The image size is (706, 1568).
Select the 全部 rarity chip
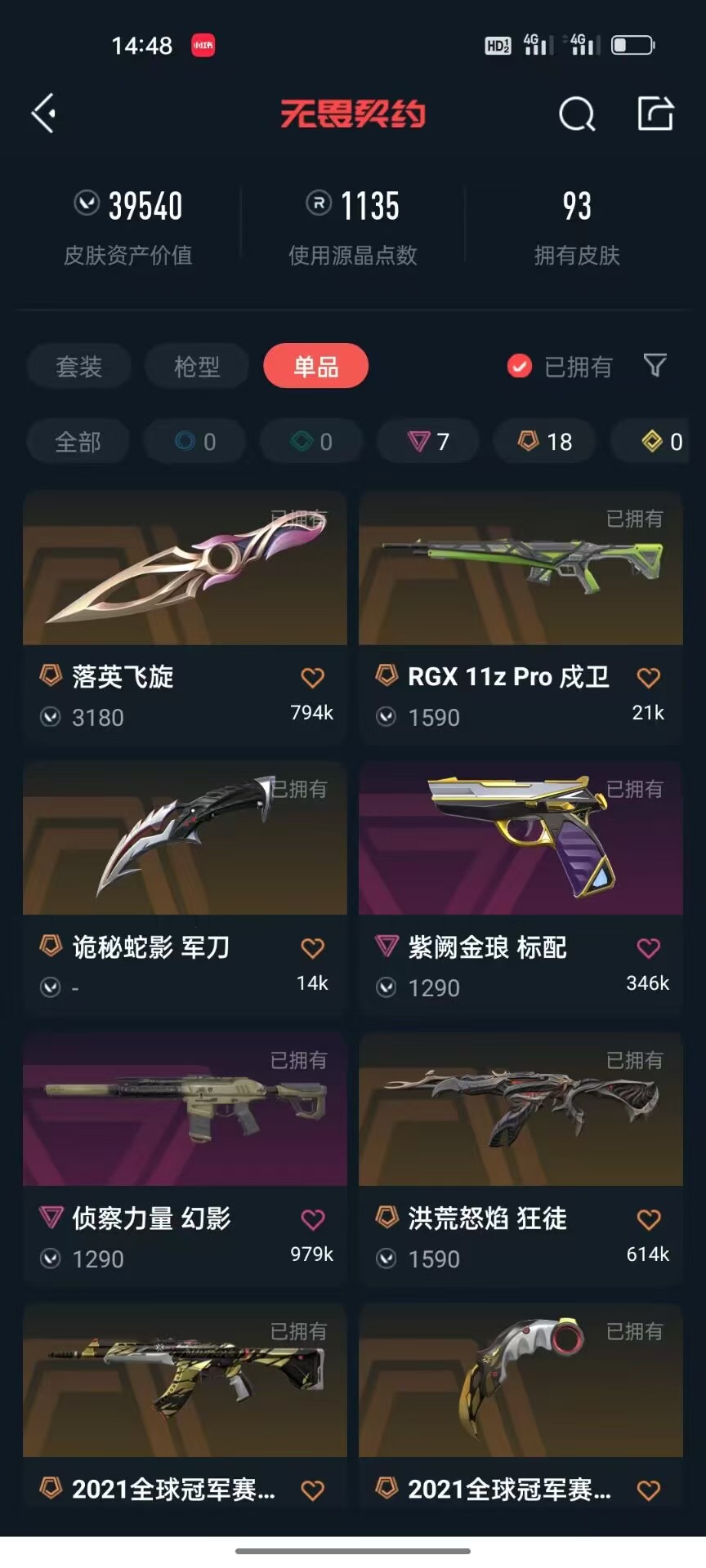78,442
